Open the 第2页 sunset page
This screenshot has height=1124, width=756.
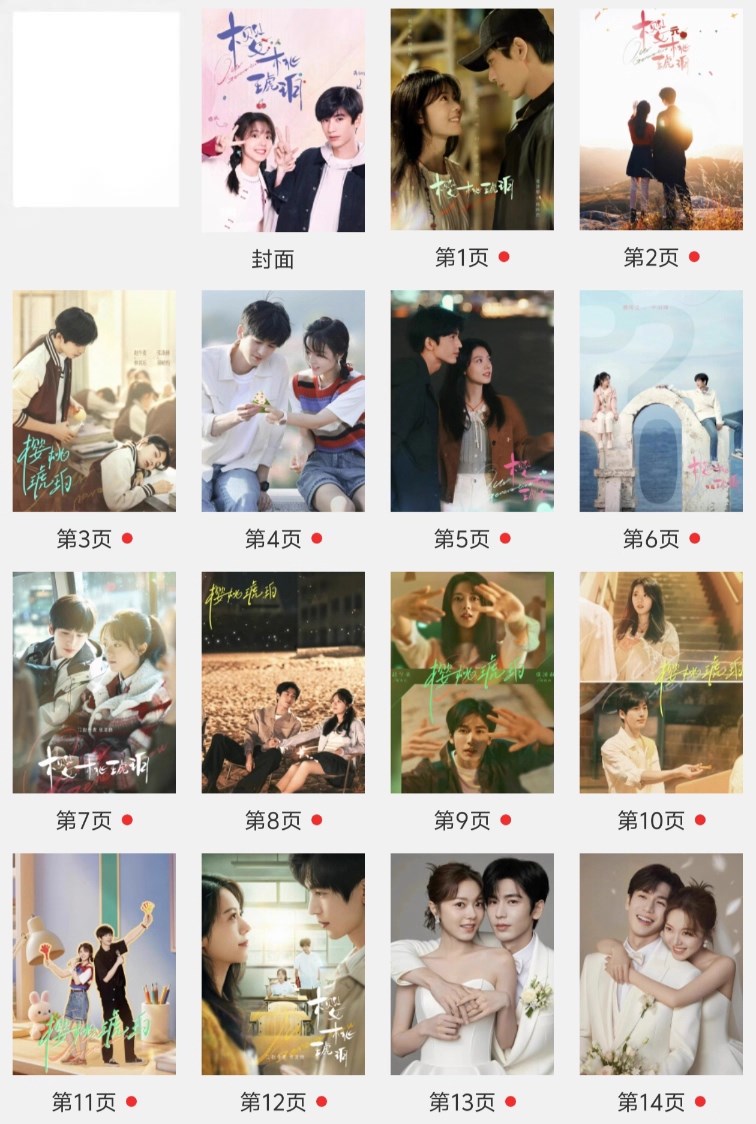pos(661,121)
